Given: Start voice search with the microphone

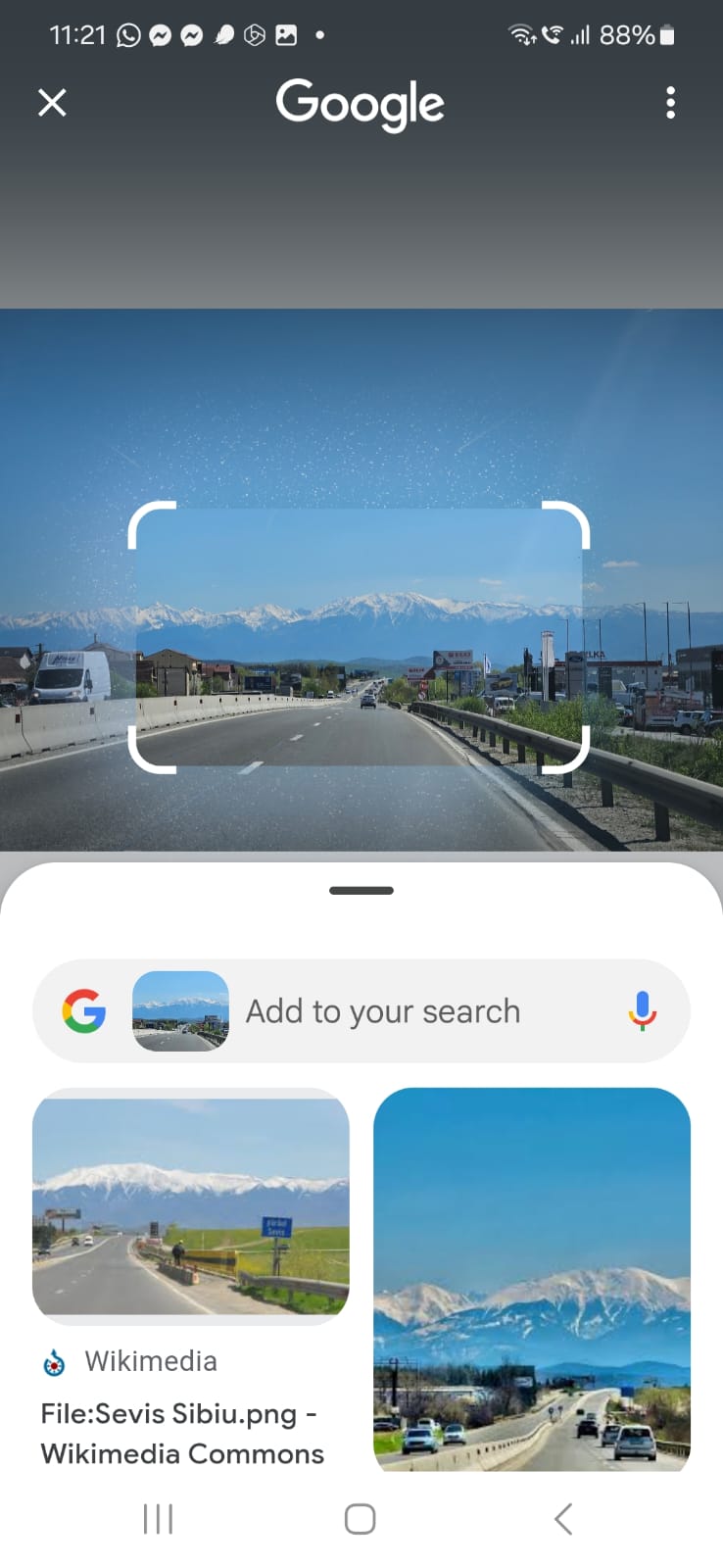Looking at the screenshot, I should coord(642,1011).
